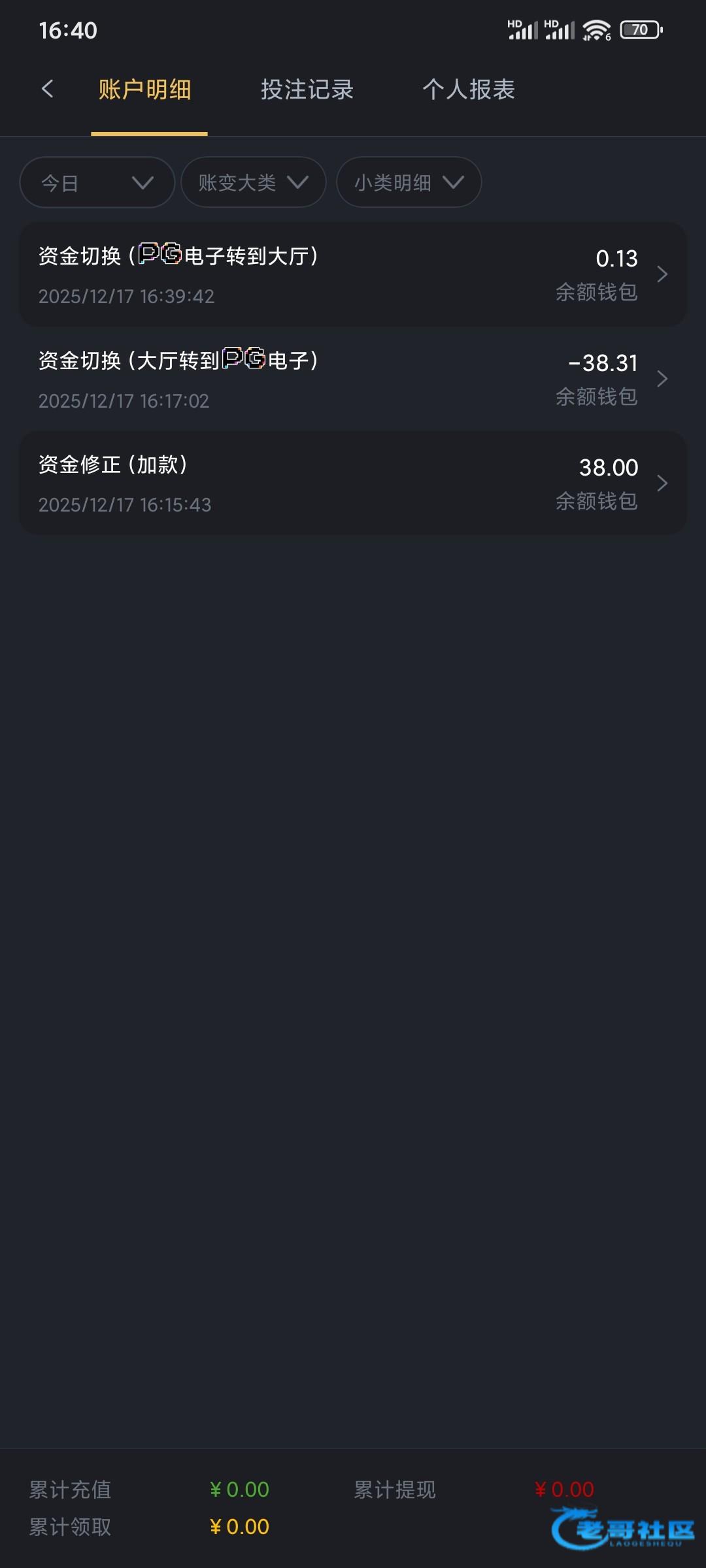
Task: View the -38.31 大厅转到PG电子 record
Action: coord(353,379)
